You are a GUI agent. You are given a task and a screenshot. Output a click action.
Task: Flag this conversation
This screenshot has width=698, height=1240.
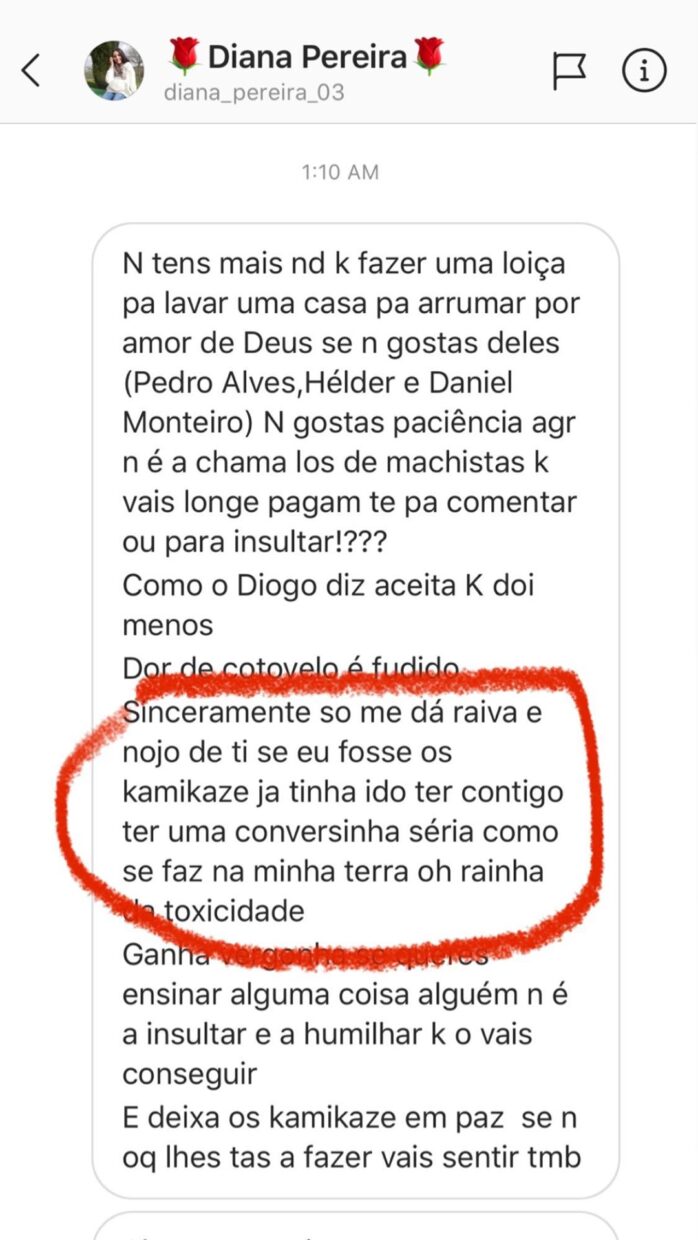(569, 70)
